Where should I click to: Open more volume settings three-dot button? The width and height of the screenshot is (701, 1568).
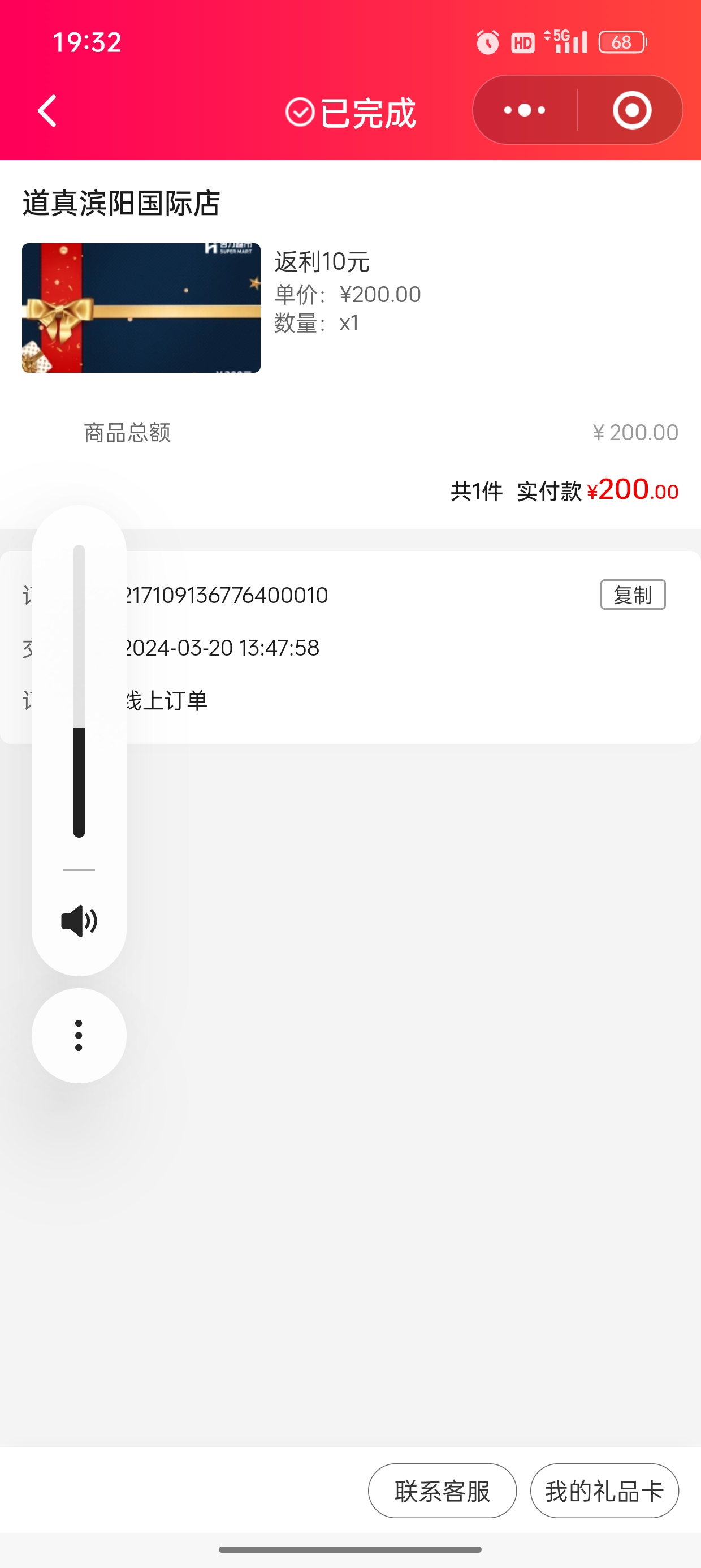pos(79,1035)
